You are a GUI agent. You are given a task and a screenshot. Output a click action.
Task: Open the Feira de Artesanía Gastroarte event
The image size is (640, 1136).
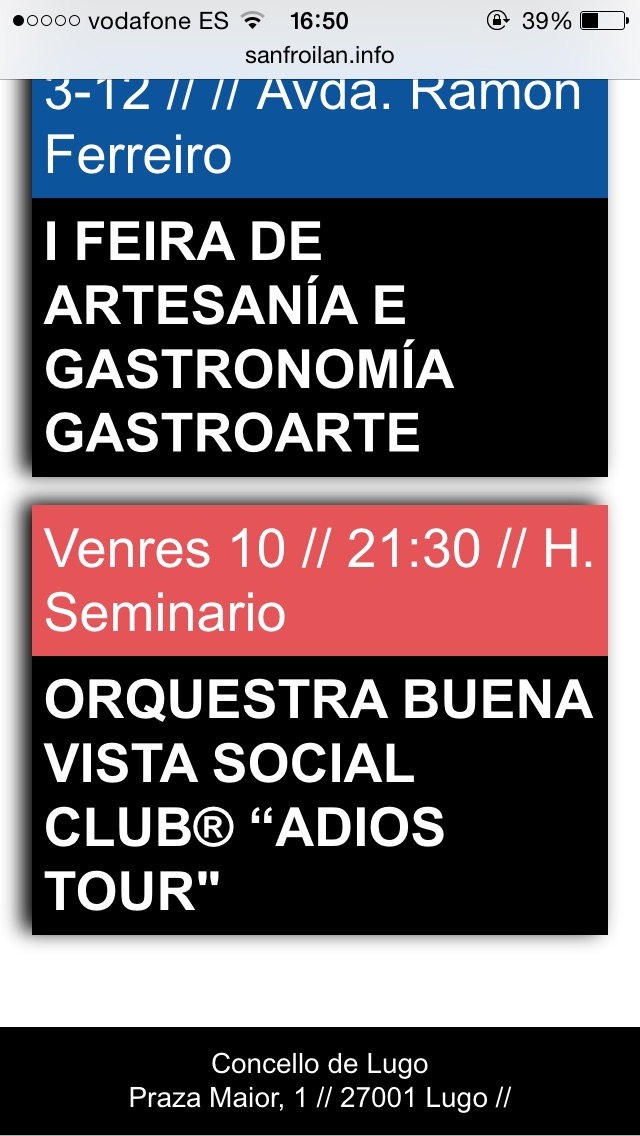tap(248, 337)
